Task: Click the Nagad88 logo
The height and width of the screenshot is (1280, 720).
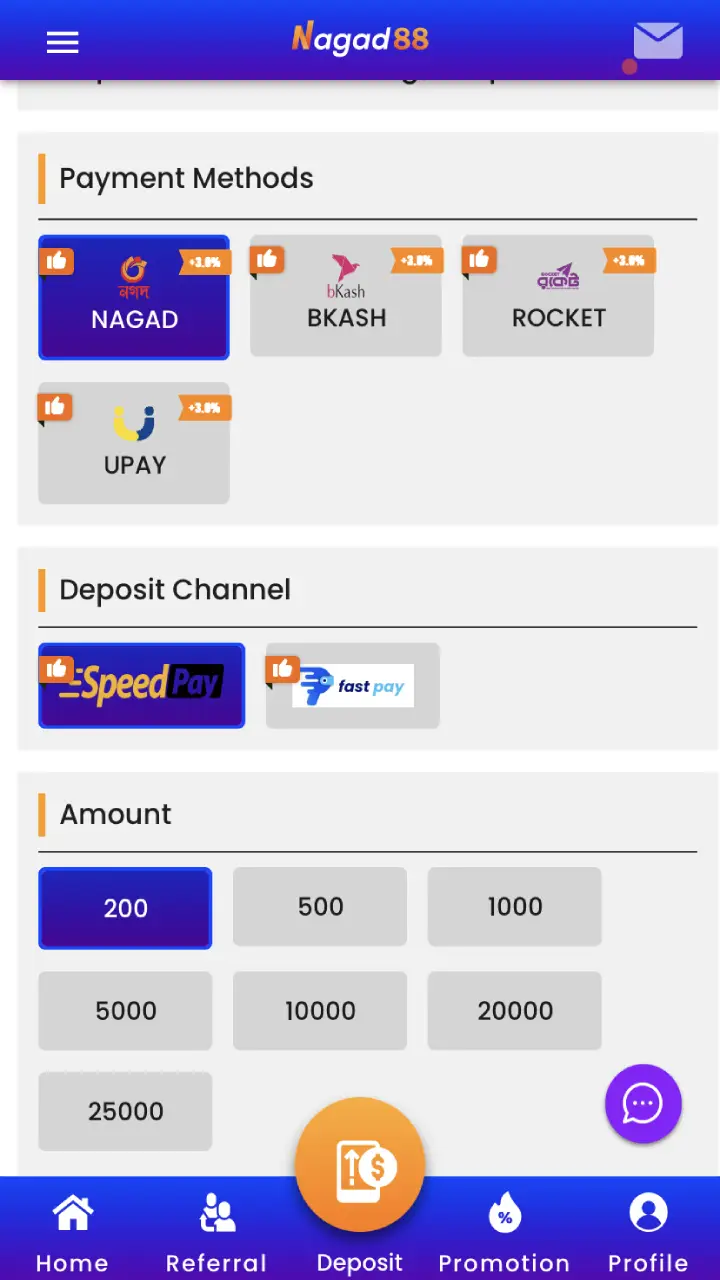Action: (360, 40)
